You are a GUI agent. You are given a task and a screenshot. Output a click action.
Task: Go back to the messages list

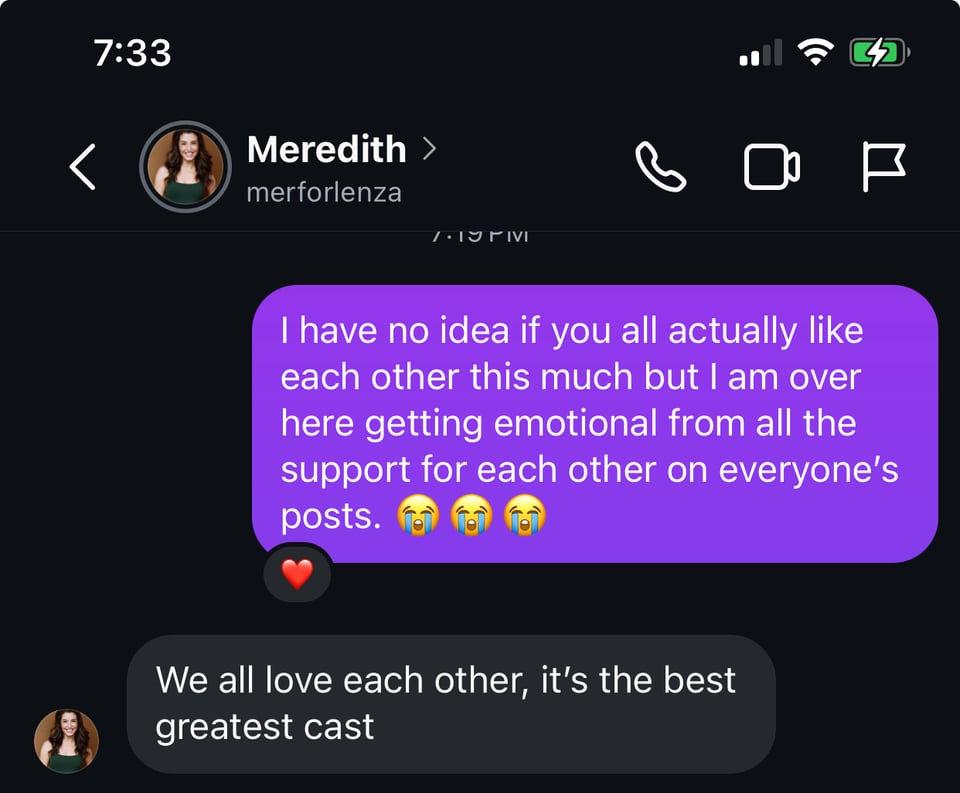tap(83, 166)
